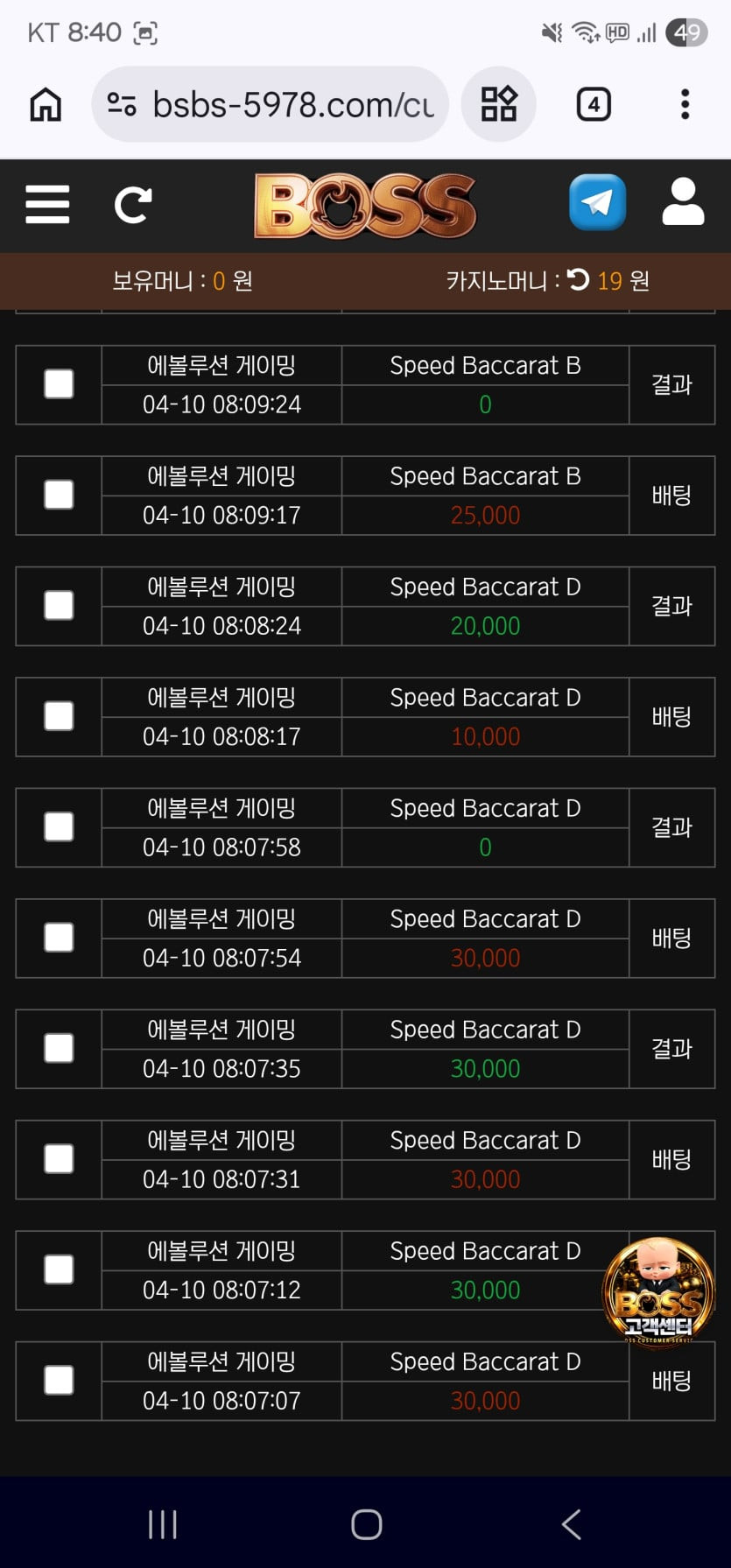Go back with the system back button

(571, 1524)
